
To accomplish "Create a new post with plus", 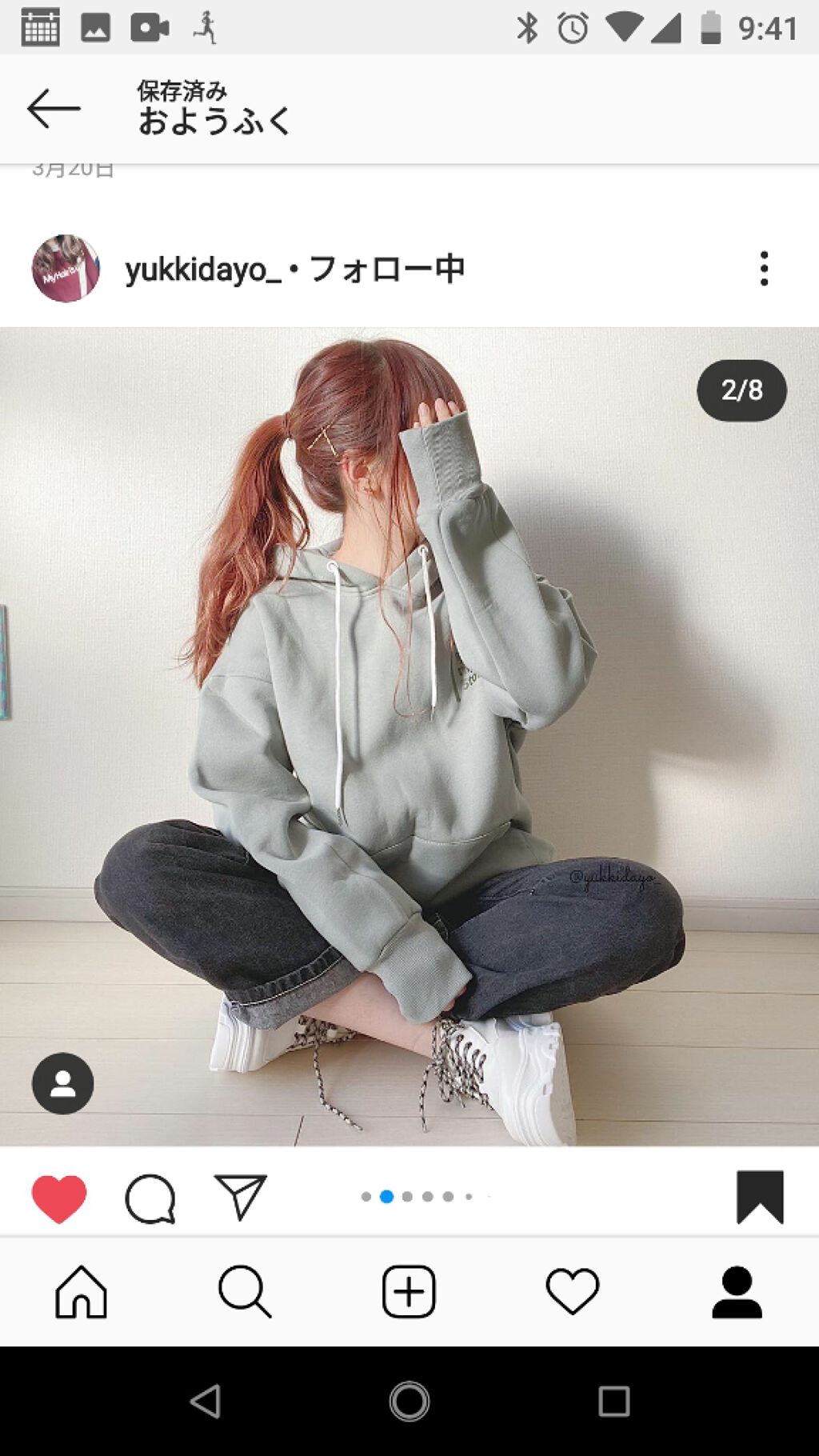I will [409, 1291].
